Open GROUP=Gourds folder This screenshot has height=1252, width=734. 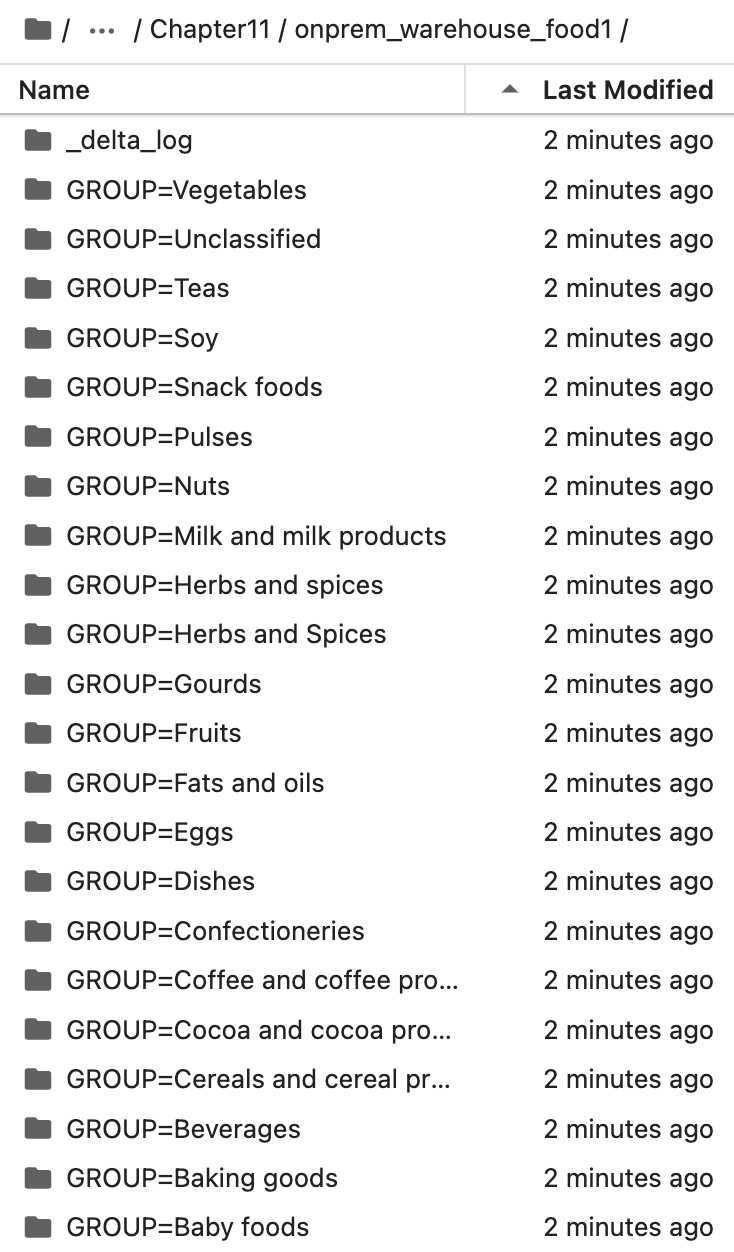tap(163, 684)
